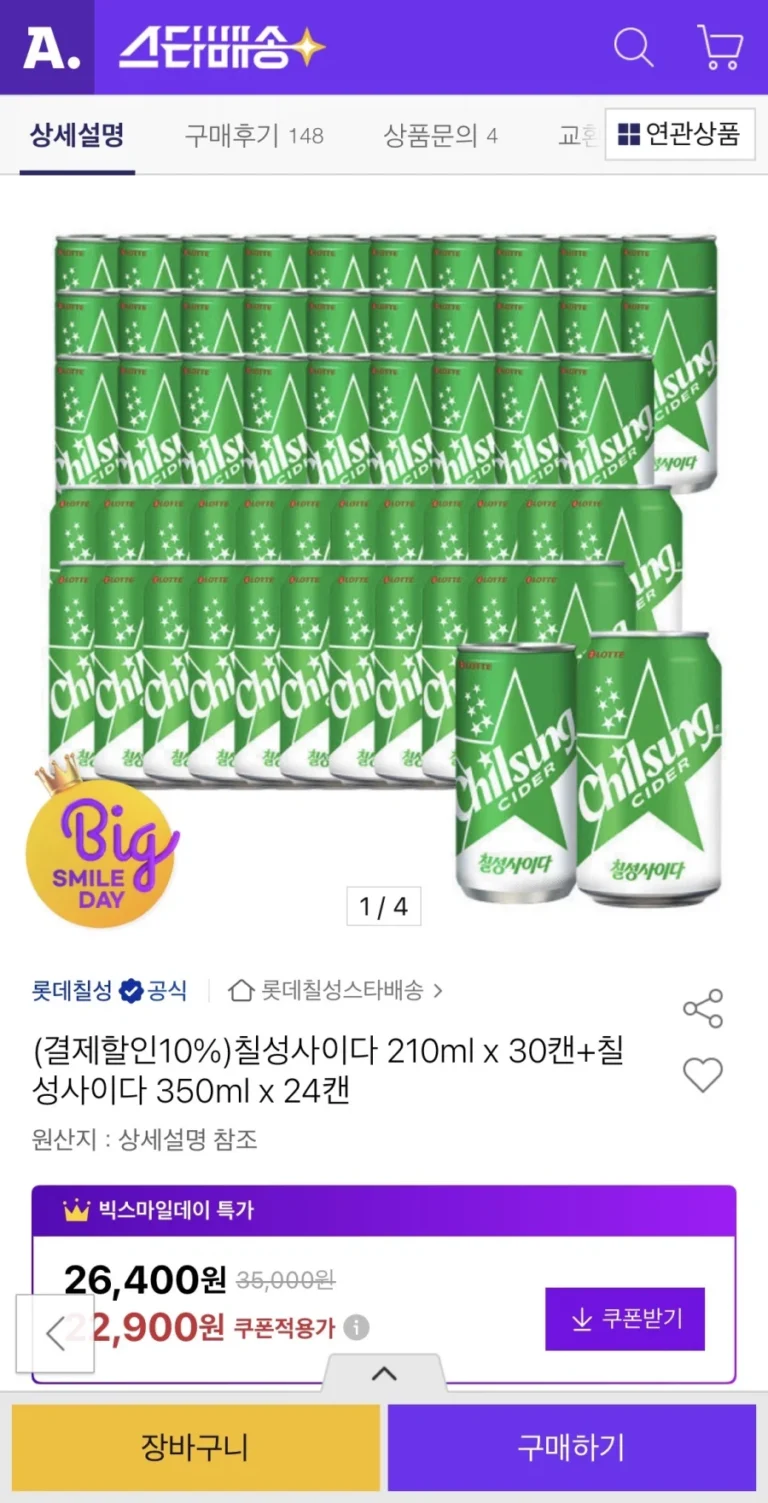Screen dimensions: 768x1503
Task: Buy now with 구매하기
Action: [x=572, y=1447]
